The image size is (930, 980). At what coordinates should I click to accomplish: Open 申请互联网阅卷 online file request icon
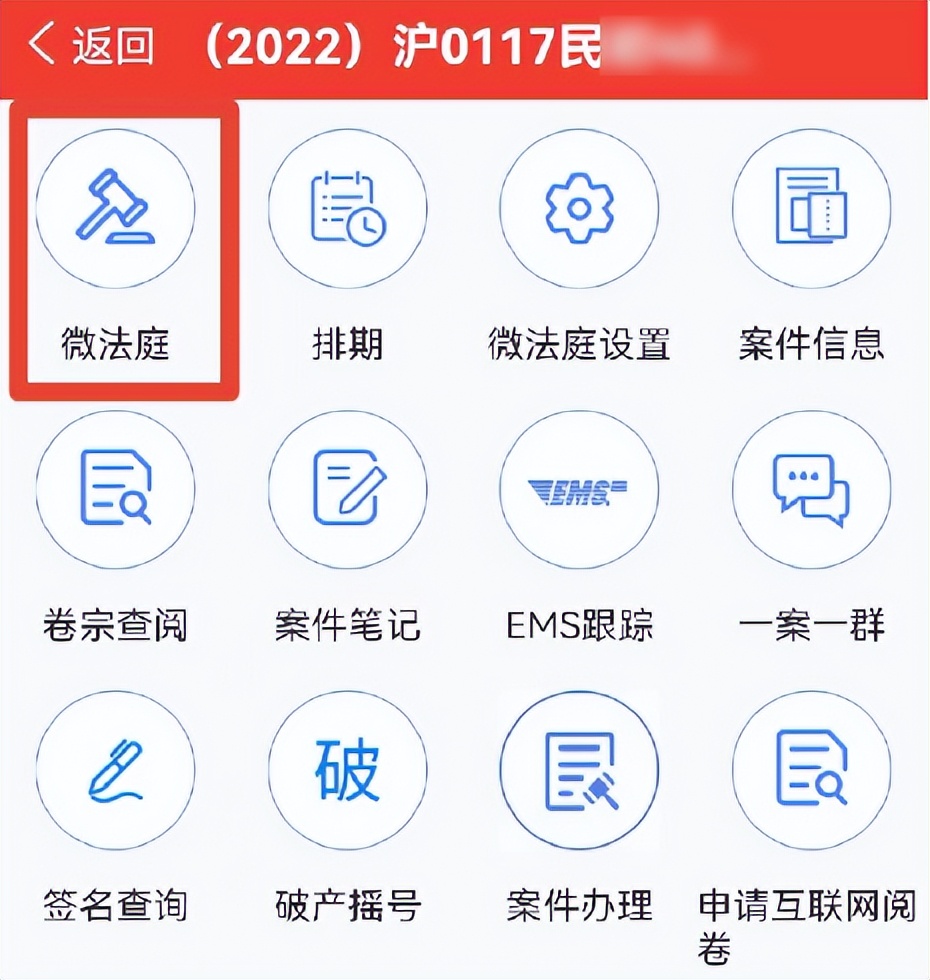tap(811, 768)
